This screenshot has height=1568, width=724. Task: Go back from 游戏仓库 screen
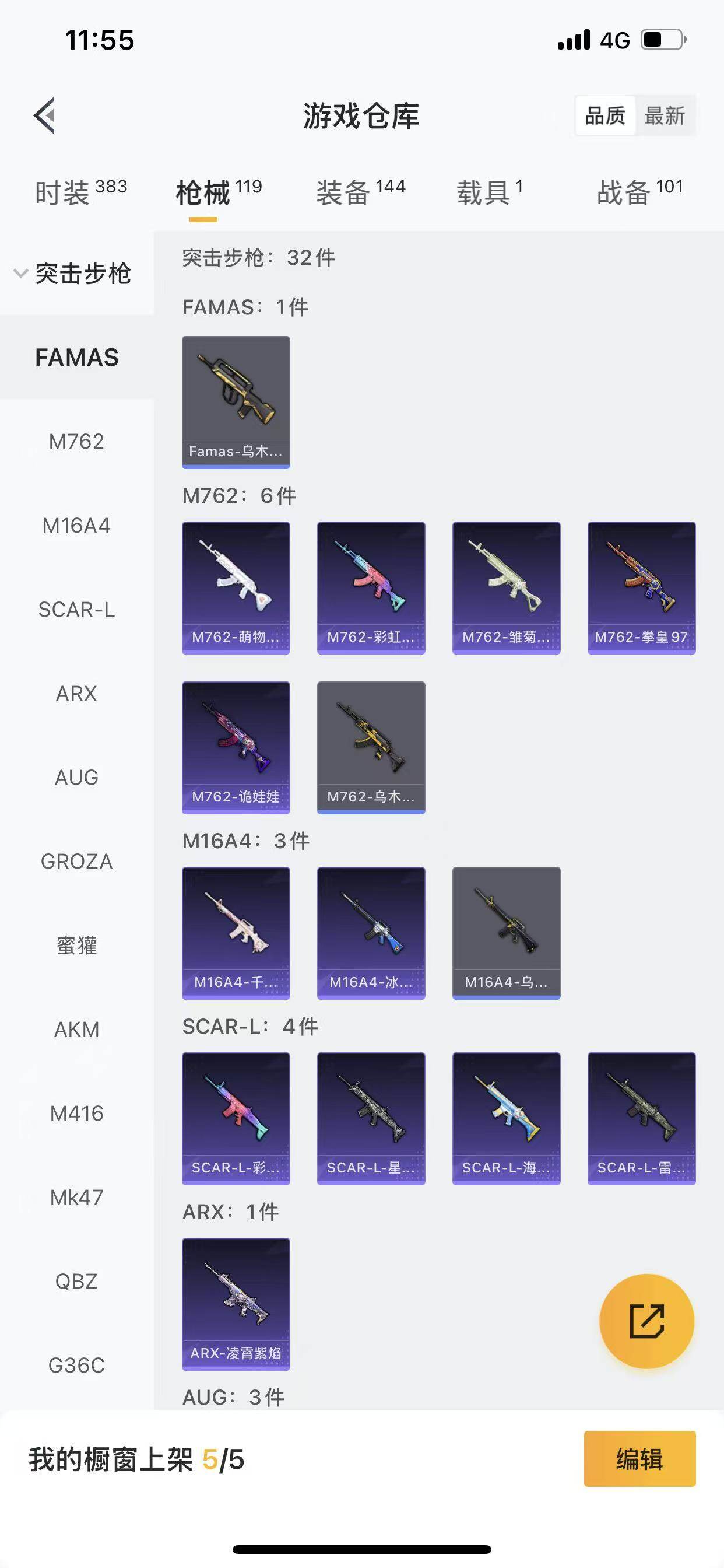(x=45, y=115)
